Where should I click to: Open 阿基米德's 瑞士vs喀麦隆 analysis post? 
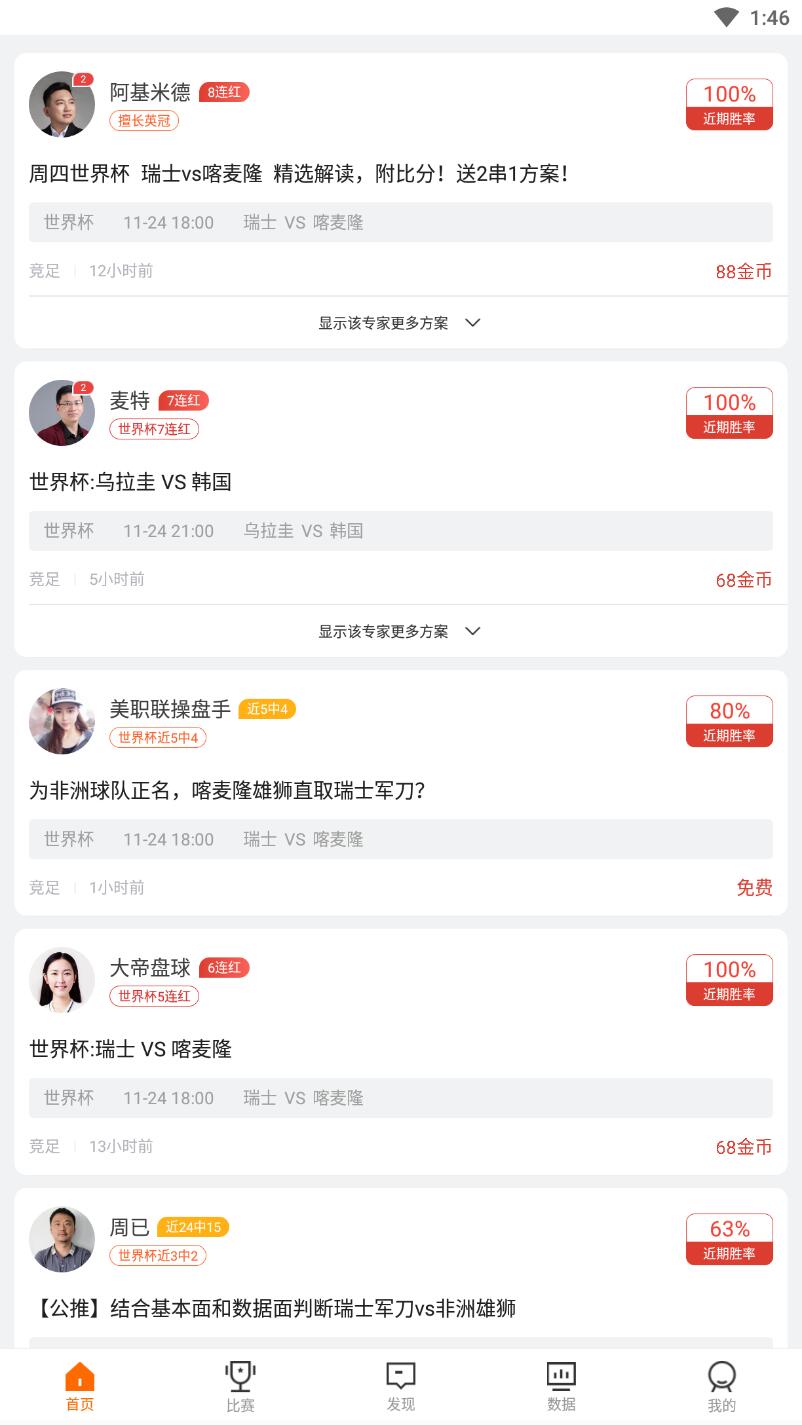(300, 174)
